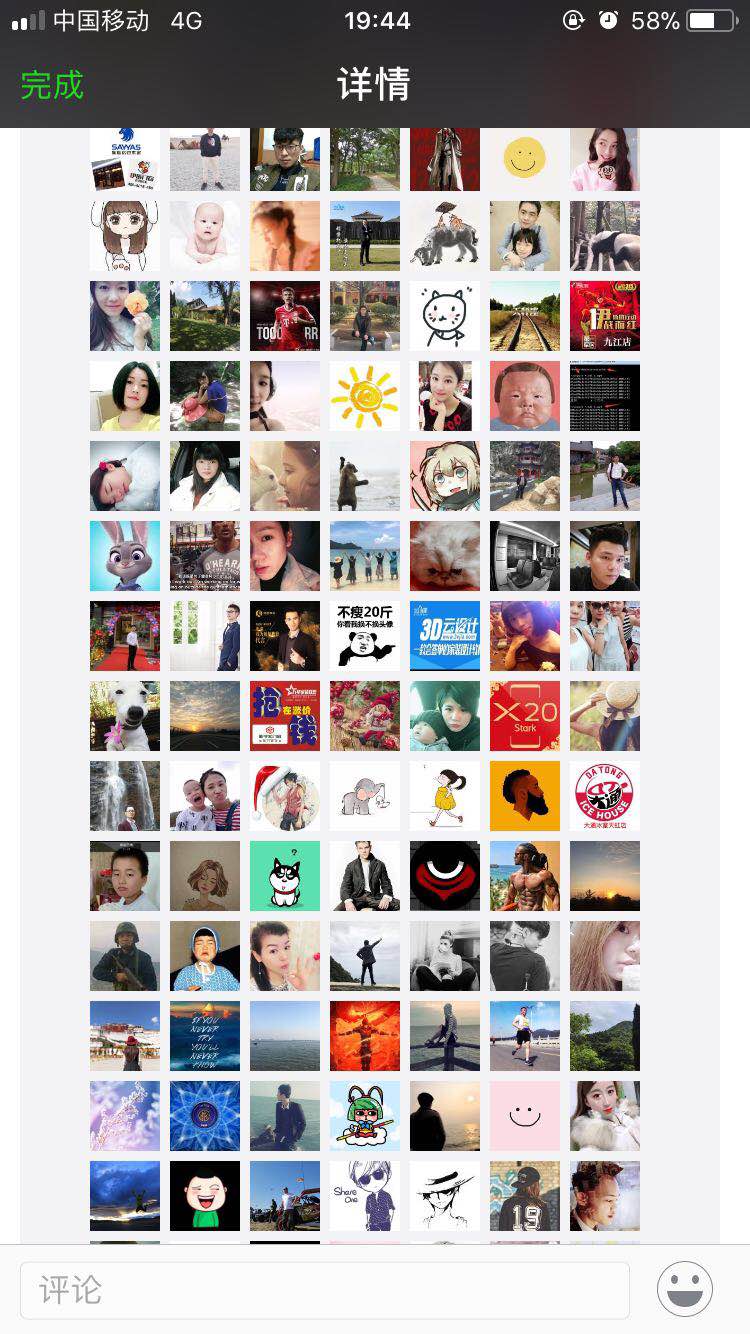Open the cat doodle avatar
This screenshot has width=750, height=1334.
coord(445,316)
